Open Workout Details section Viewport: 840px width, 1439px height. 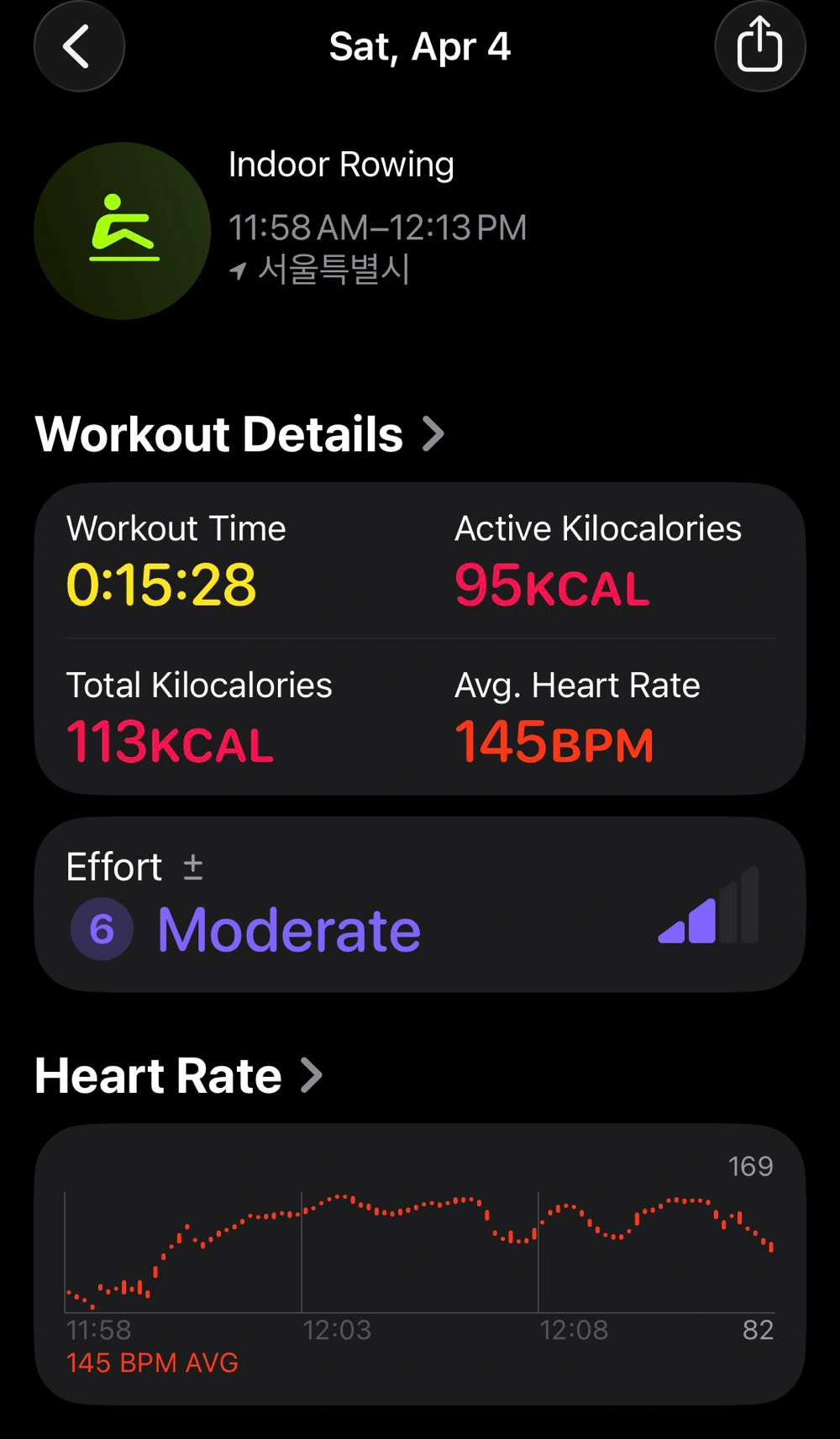tap(239, 434)
